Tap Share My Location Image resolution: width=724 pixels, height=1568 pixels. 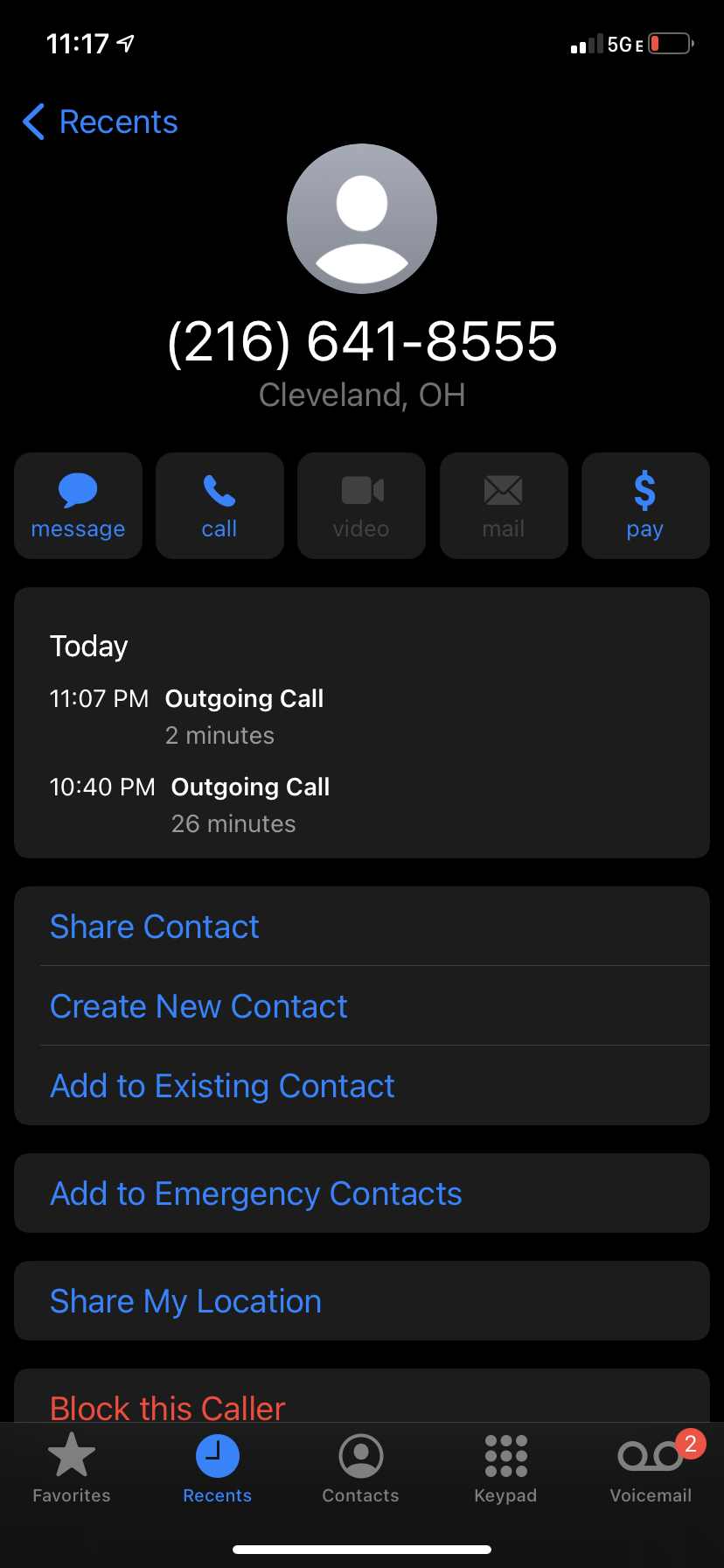(x=186, y=1301)
